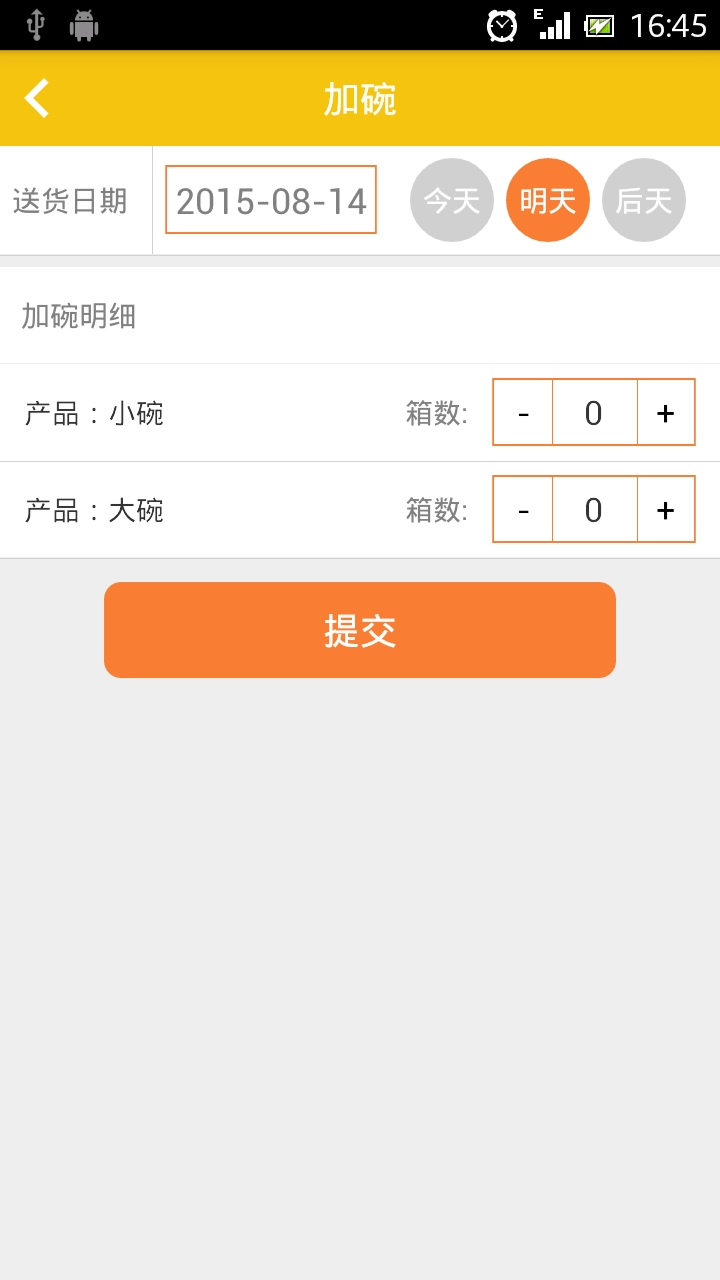
Task: Decrease 箱数 for 大碗
Action: click(x=523, y=509)
